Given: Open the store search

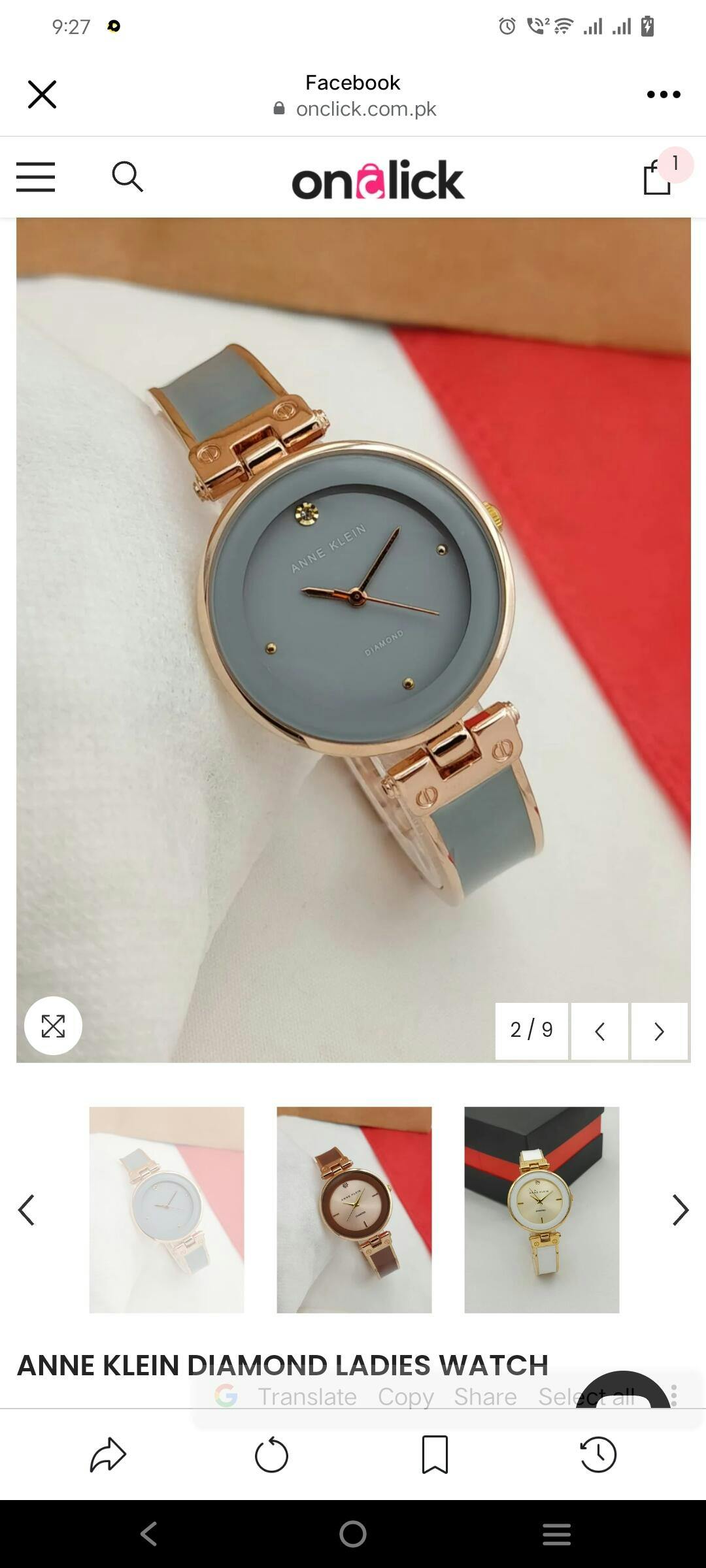Looking at the screenshot, I should tap(127, 177).
